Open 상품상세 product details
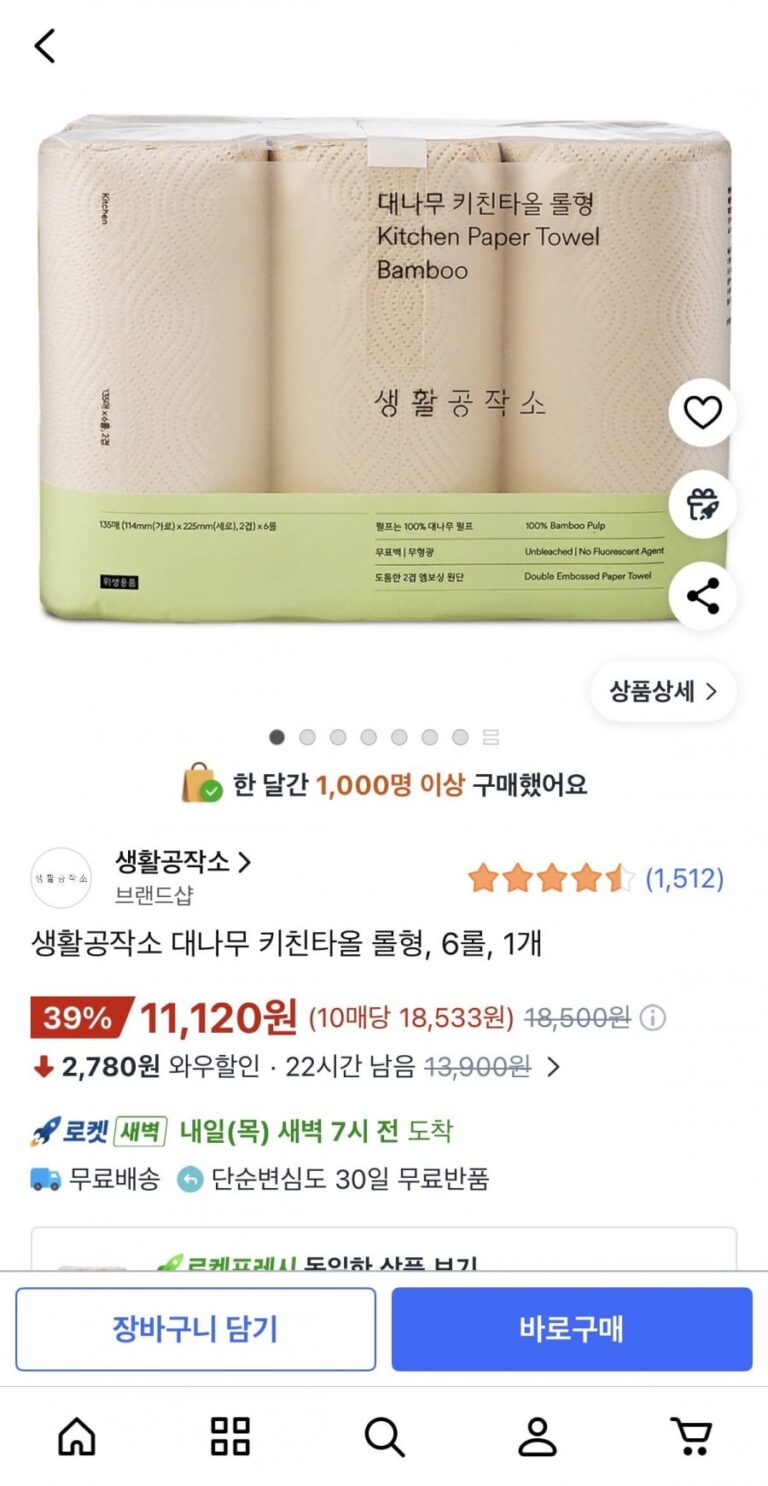 663,691
